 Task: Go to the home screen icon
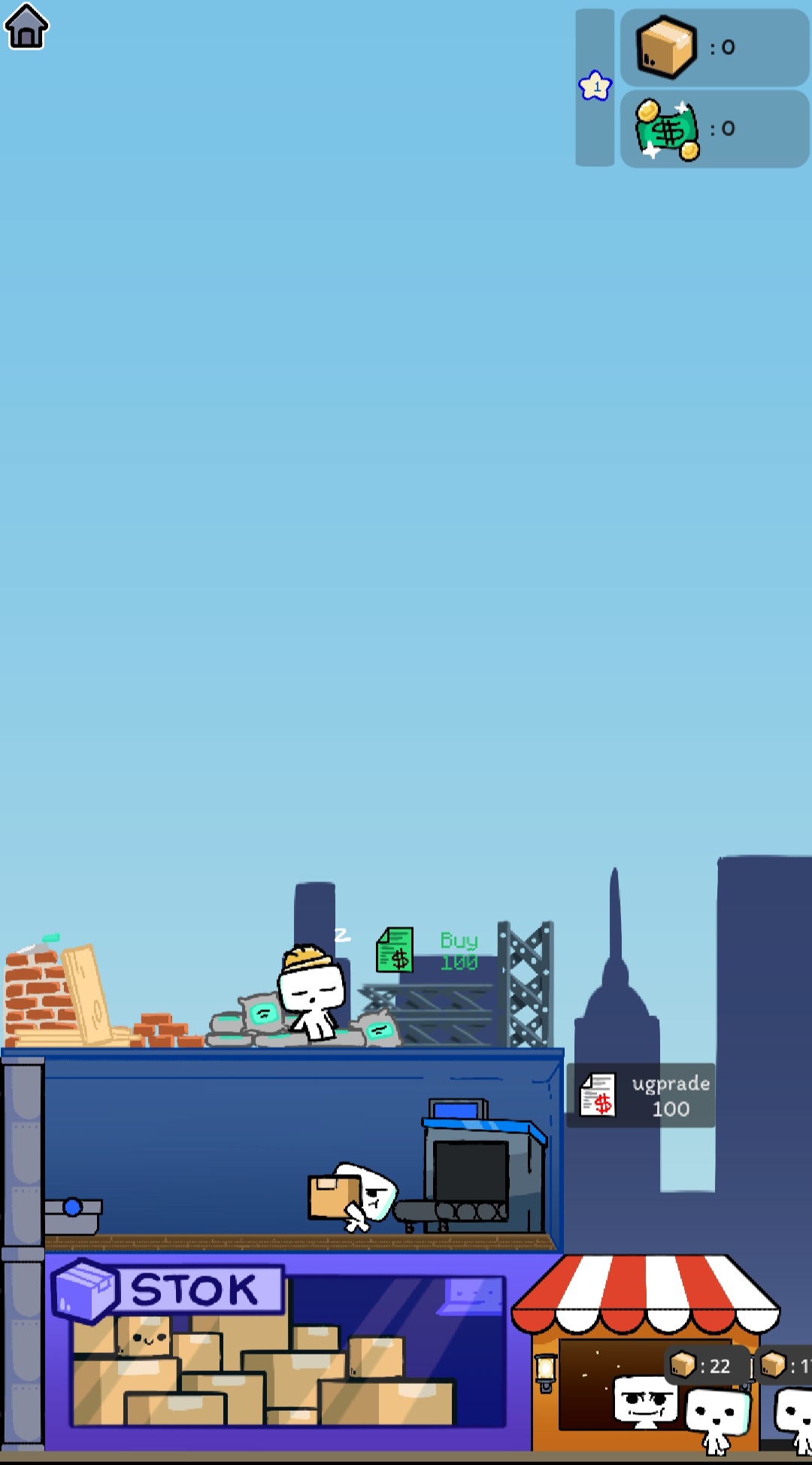26,26
